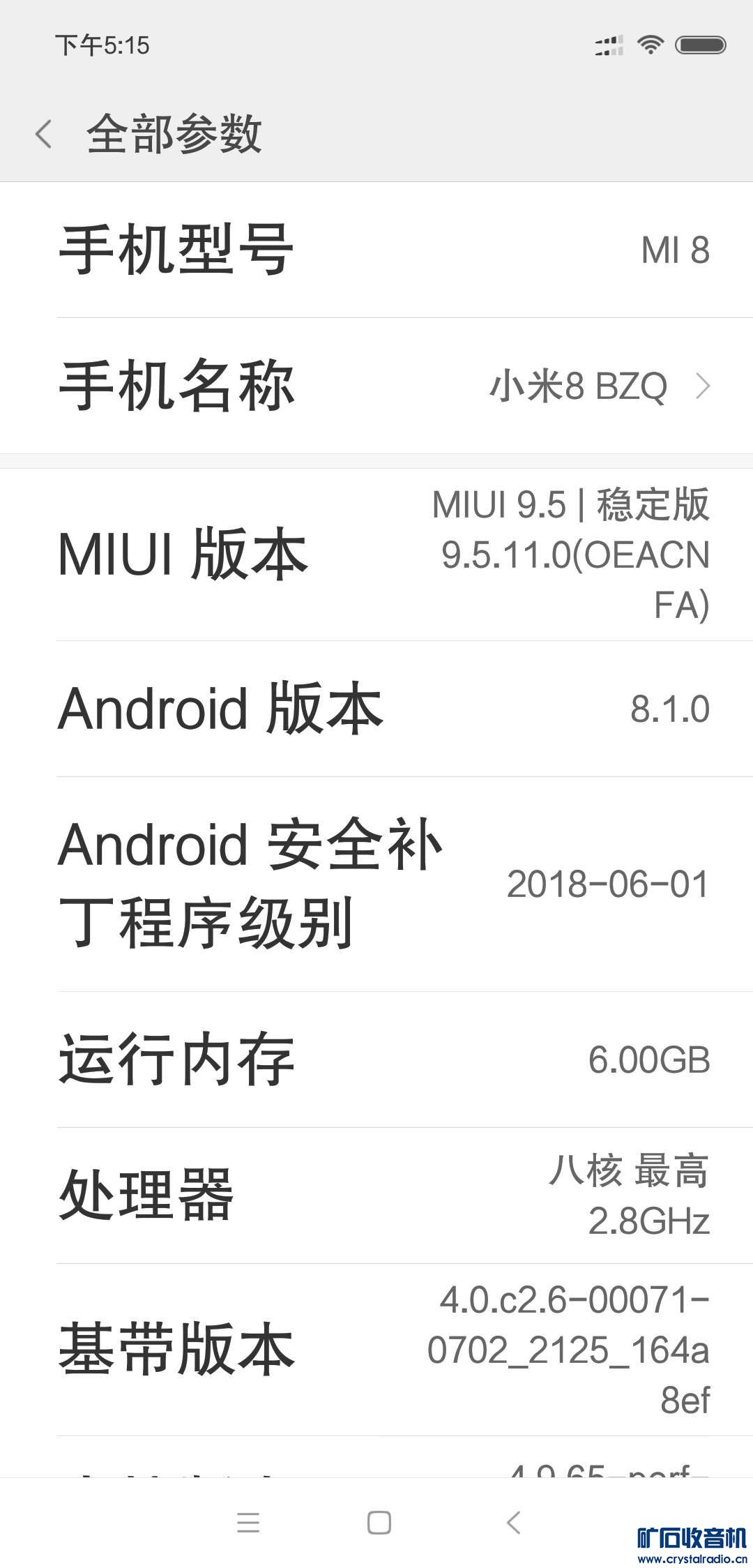This screenshot has height=1568, width=753.
Task: Go back from the 全部参数 page
Action: (43, 134)
